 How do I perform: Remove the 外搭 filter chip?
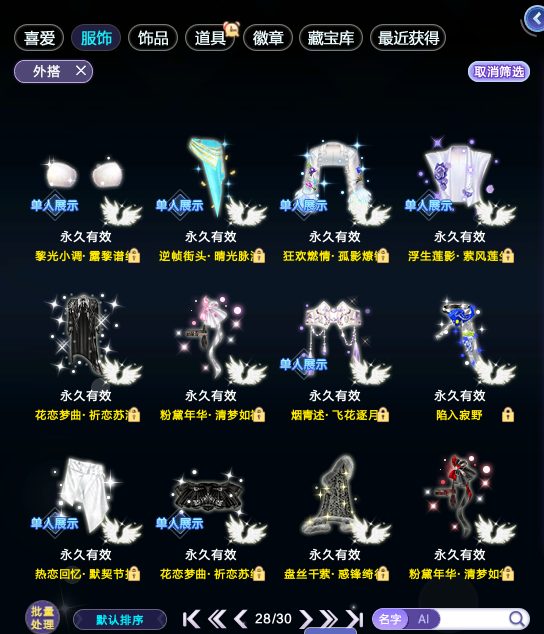coord(80,71)
